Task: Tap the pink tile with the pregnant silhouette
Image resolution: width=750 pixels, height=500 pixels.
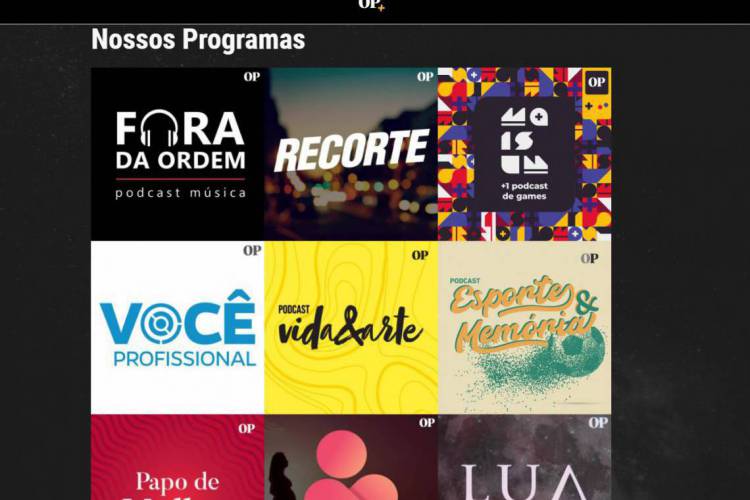Action: [351, 458]
